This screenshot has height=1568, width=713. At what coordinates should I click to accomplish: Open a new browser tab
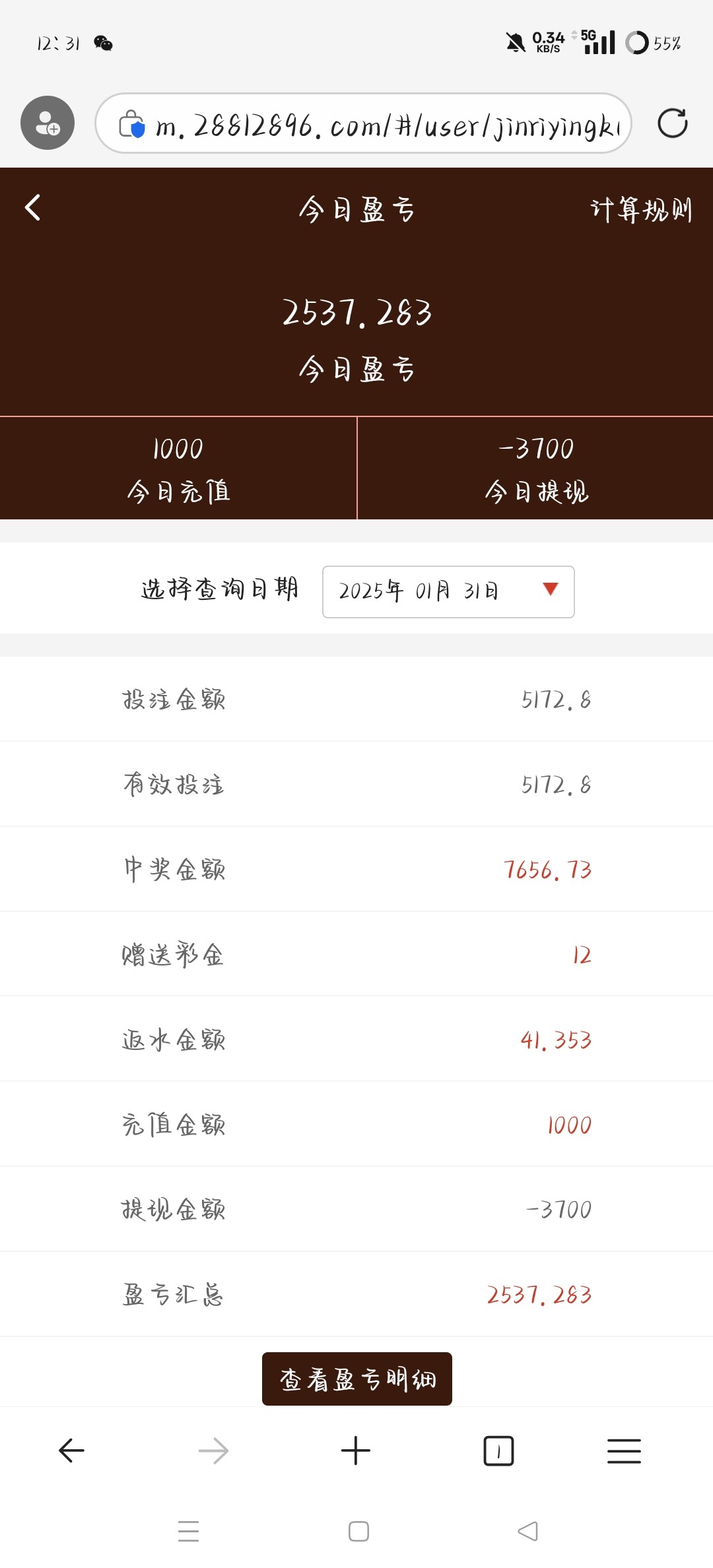[356, 1451]
